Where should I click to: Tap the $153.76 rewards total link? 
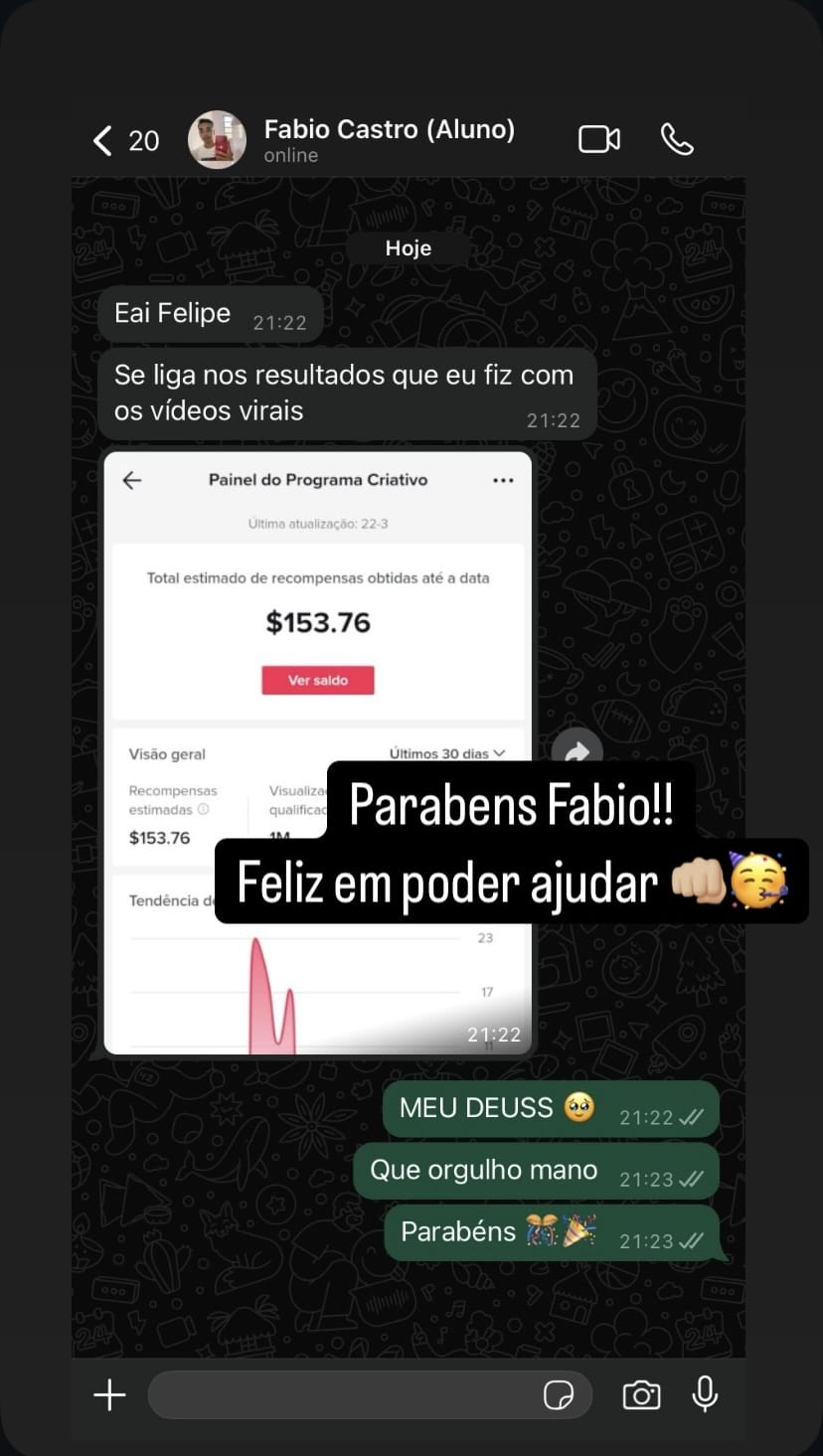point(318,623)
